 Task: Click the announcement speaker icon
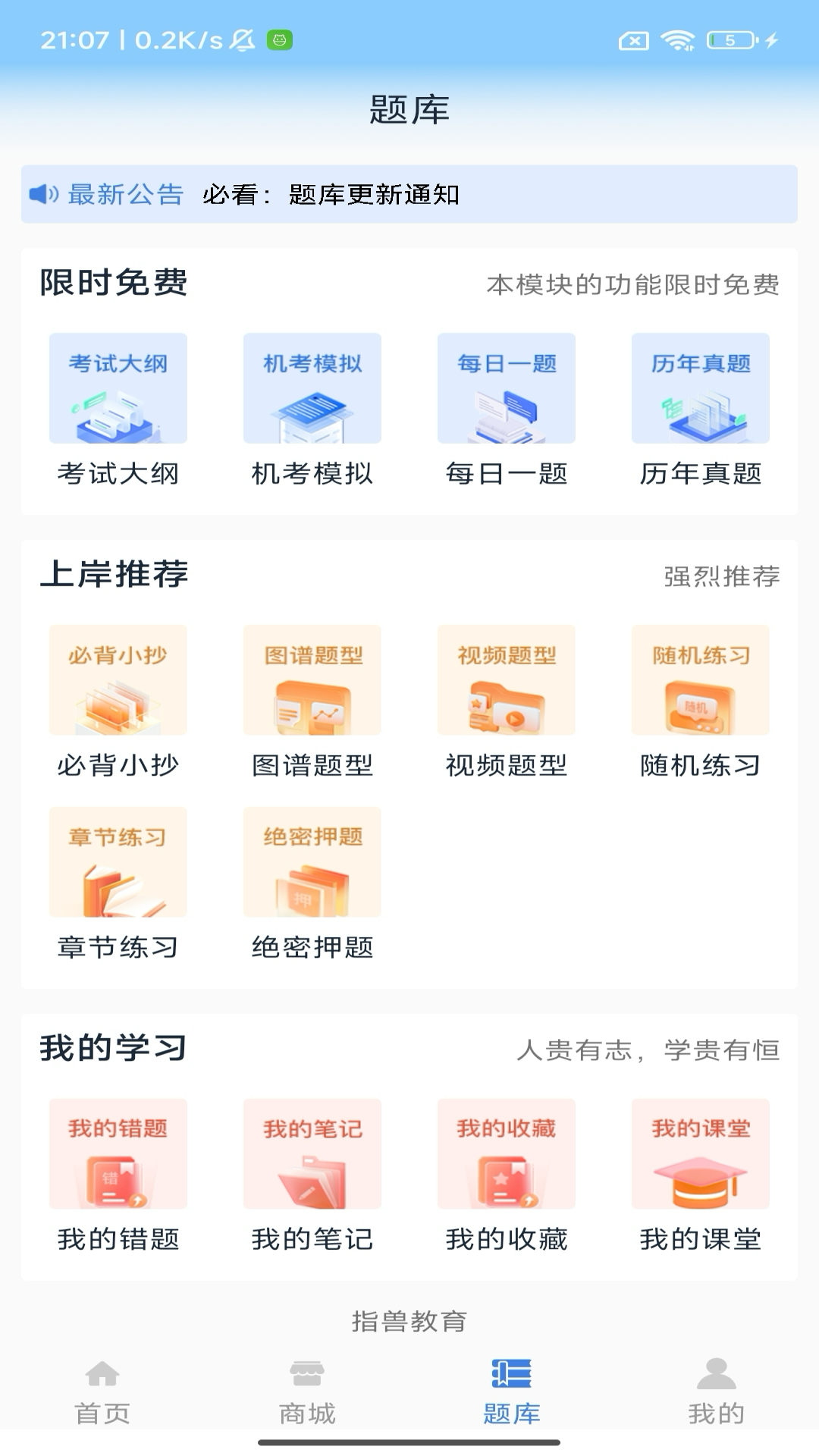pos(44,194)
